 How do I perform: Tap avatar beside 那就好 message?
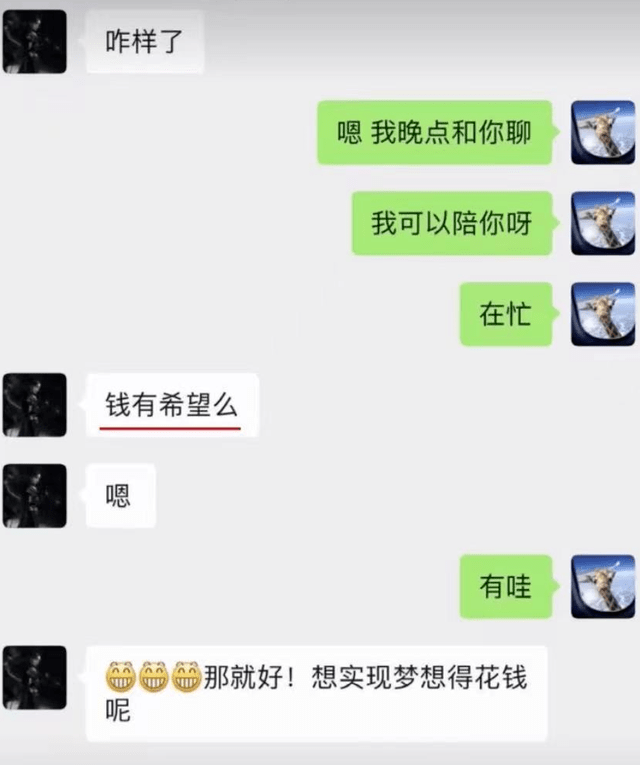[x=35, y=677]
